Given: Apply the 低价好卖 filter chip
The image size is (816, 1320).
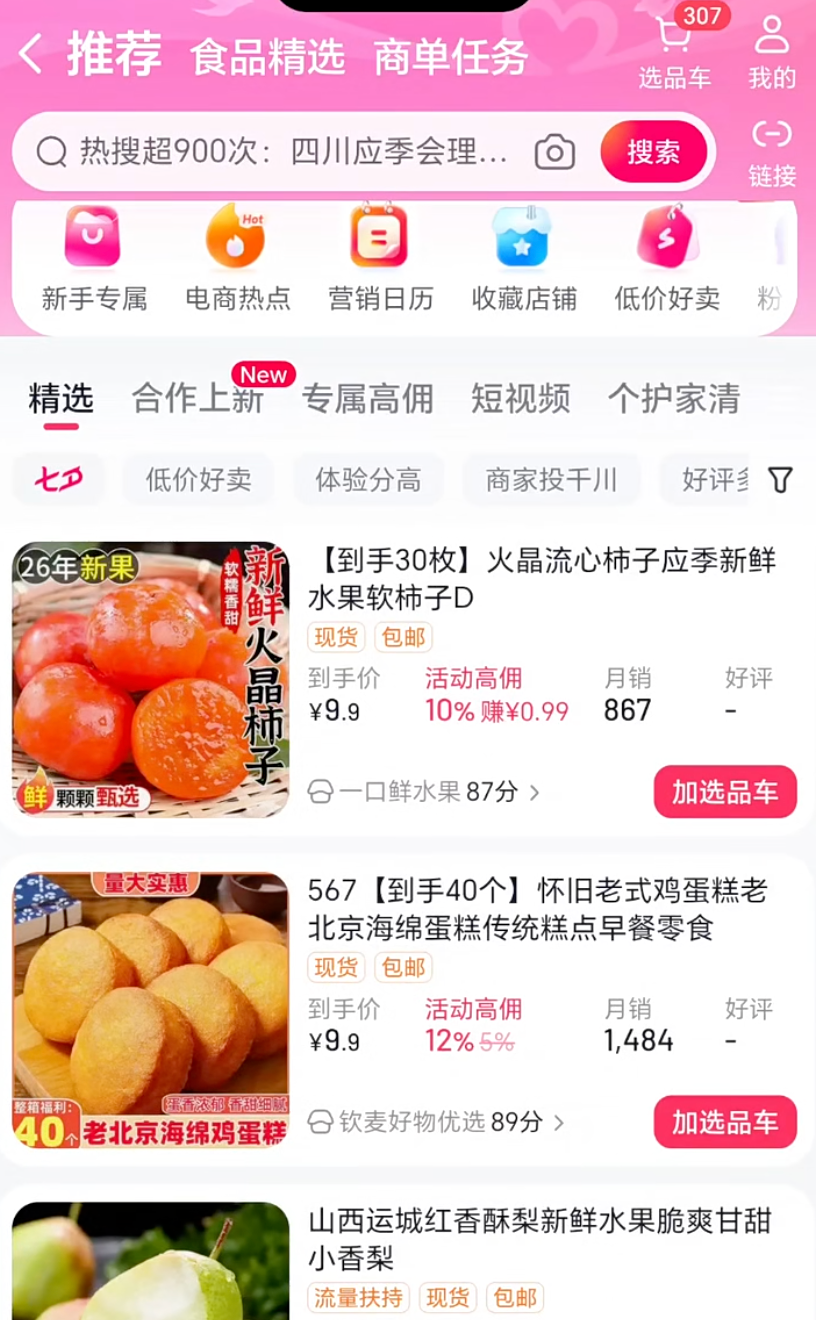Looking at the screenshot, I should click(x=198, y=480).
